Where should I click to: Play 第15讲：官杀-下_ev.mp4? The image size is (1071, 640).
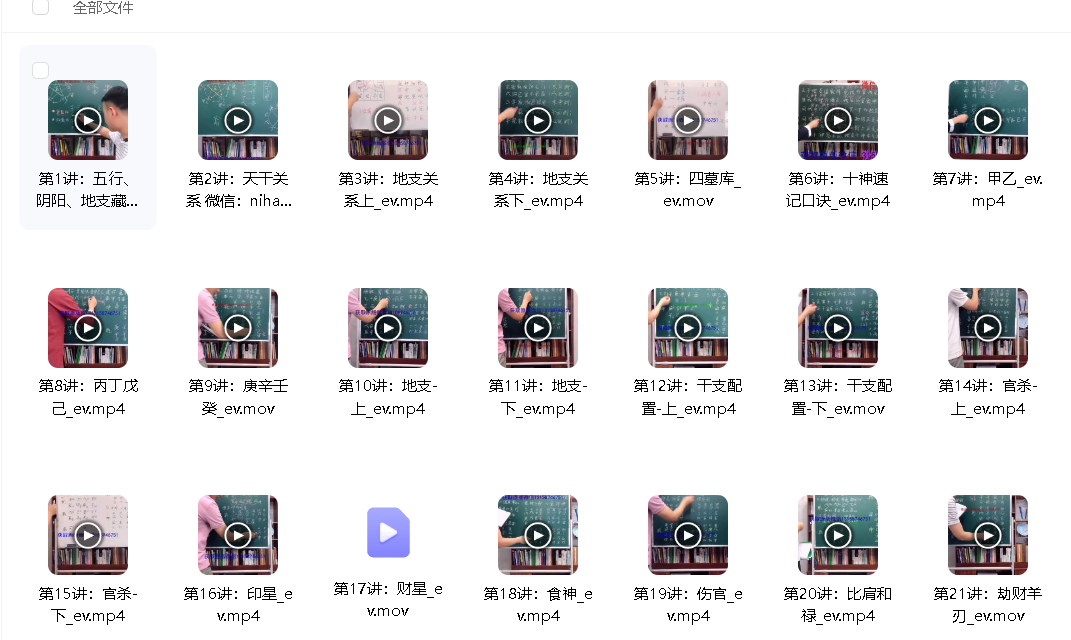pos(88,535)
